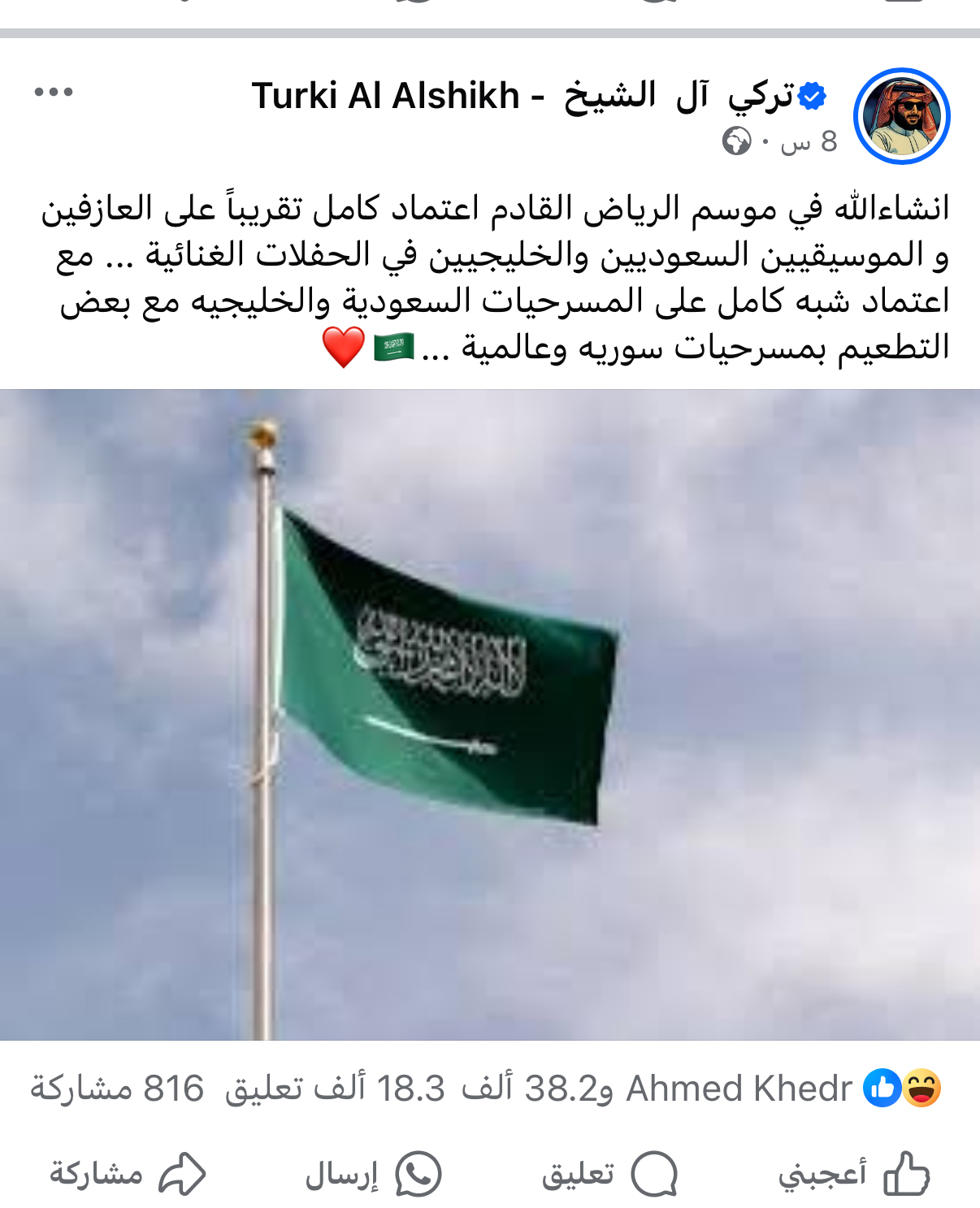Viewport: 980px width, 1208px height.
Task: Comment on the post via تعليق
Action: click(609, 1175)
